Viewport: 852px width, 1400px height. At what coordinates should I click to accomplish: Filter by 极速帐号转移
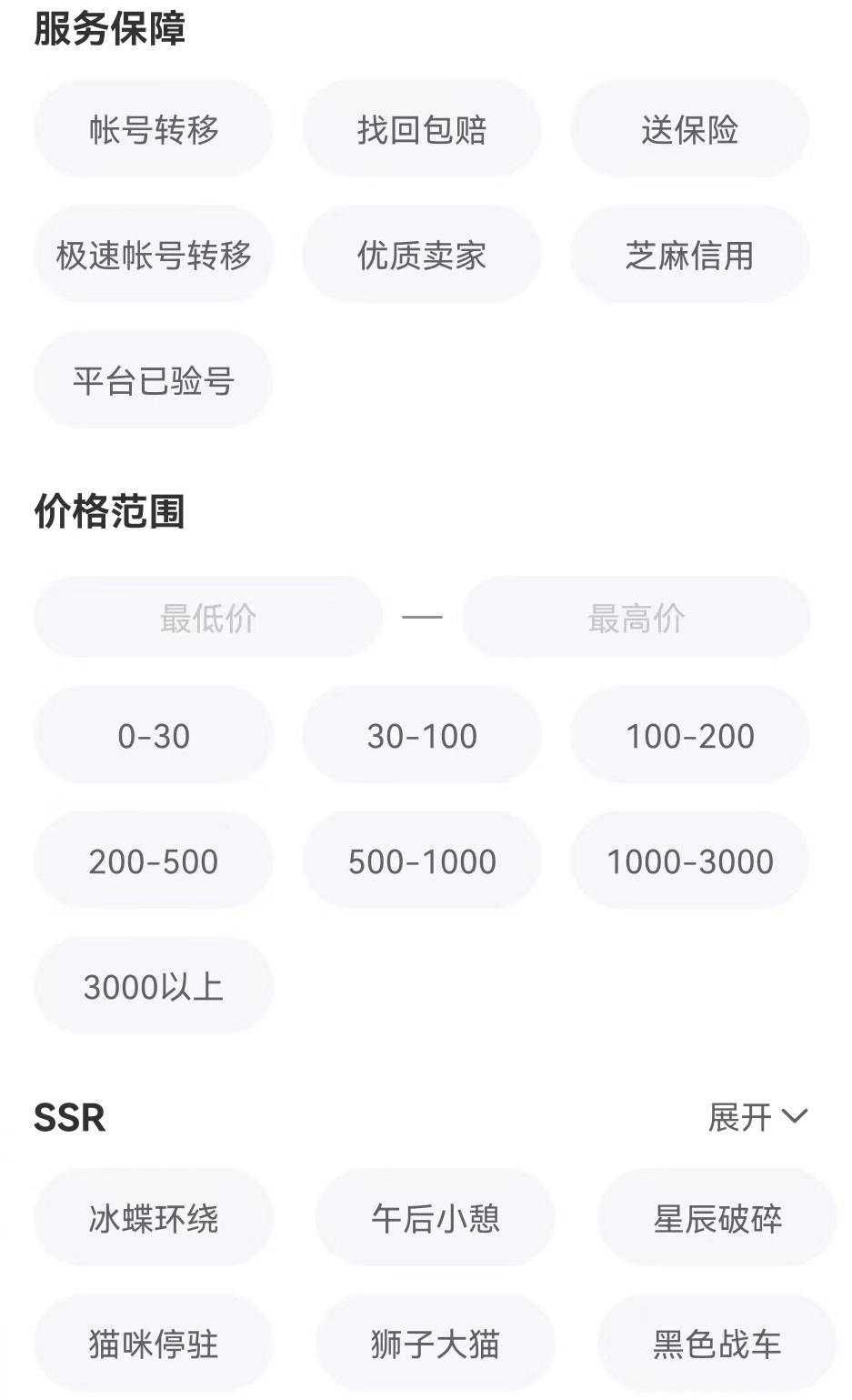coord(154,255)
